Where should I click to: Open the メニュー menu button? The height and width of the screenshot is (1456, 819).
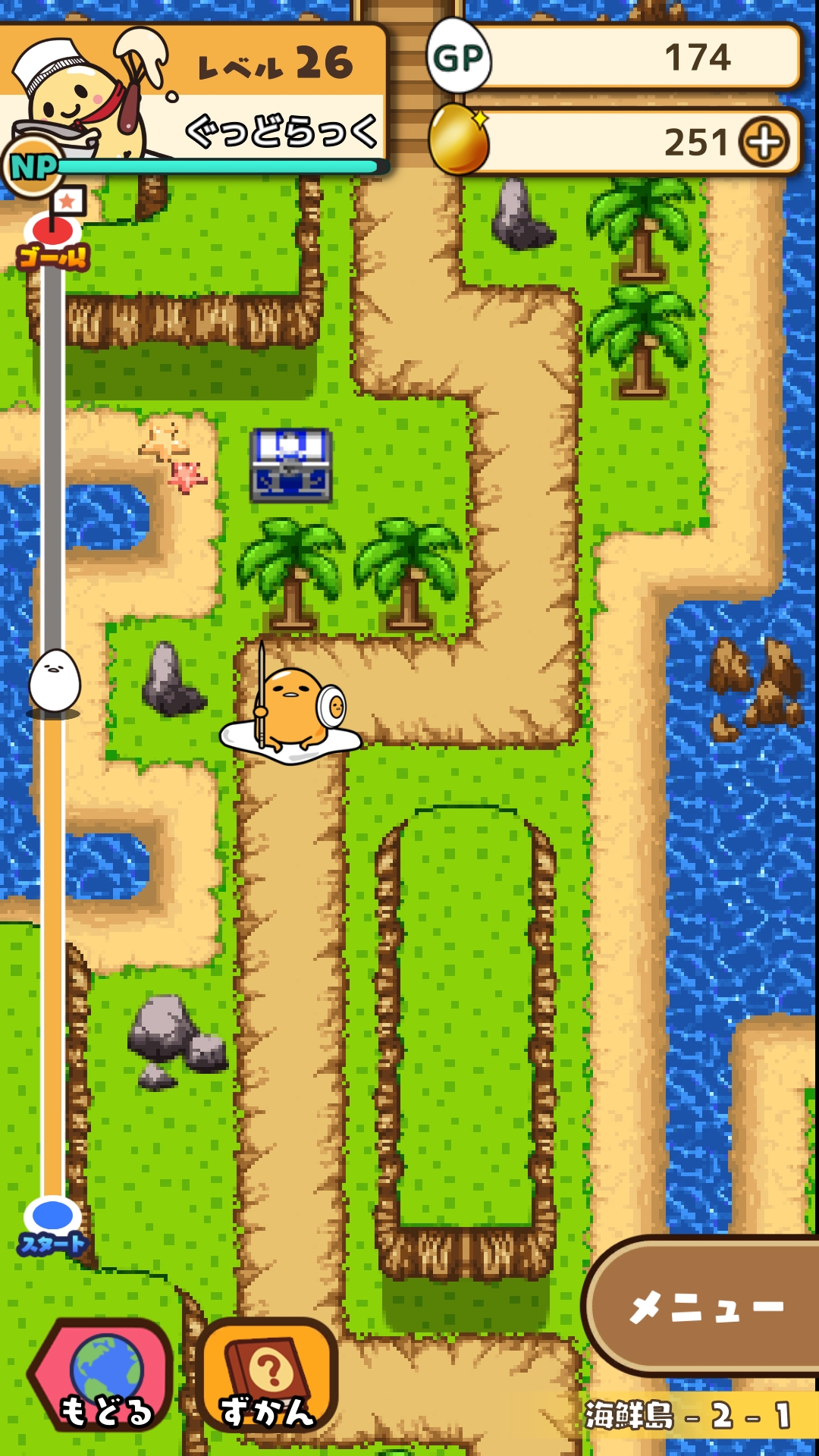pos(705,1306)
